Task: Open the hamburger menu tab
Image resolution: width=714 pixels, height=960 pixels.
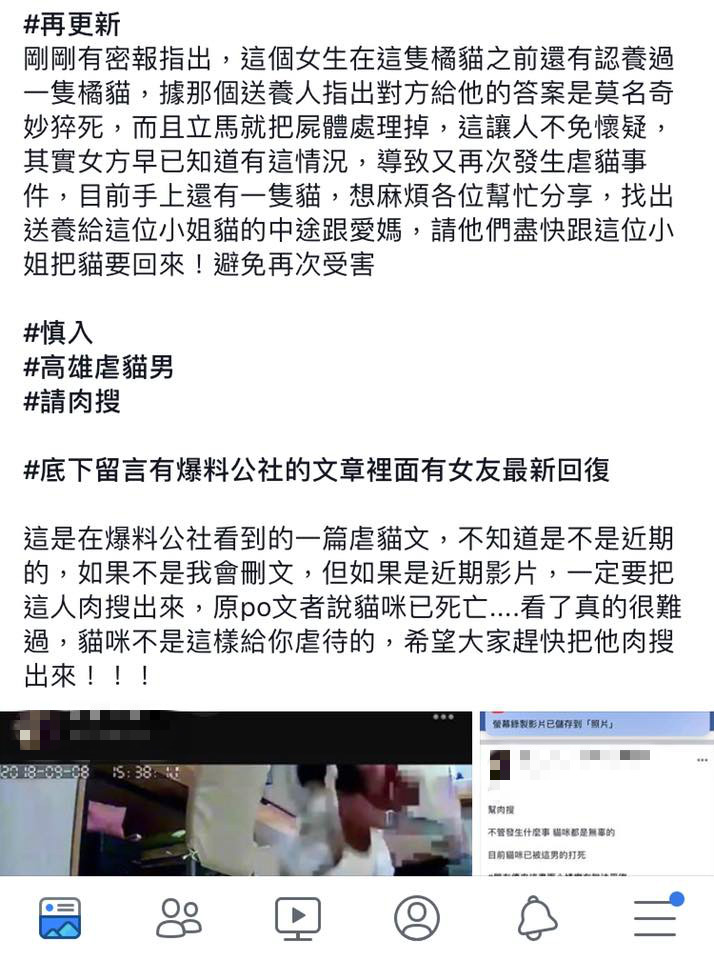Action: (x=656, y=916)
